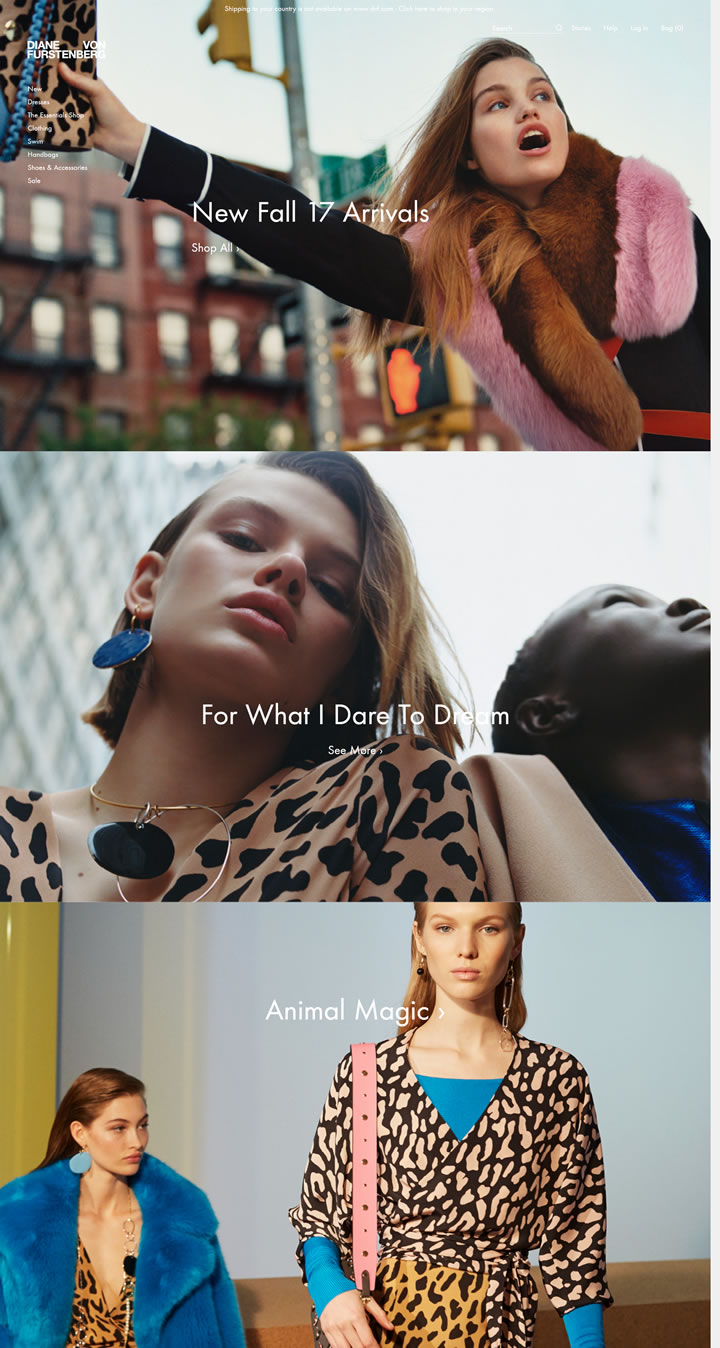Go to Log In
Image resolution: width=720 pixels, height=1348 pixels.
639,28
